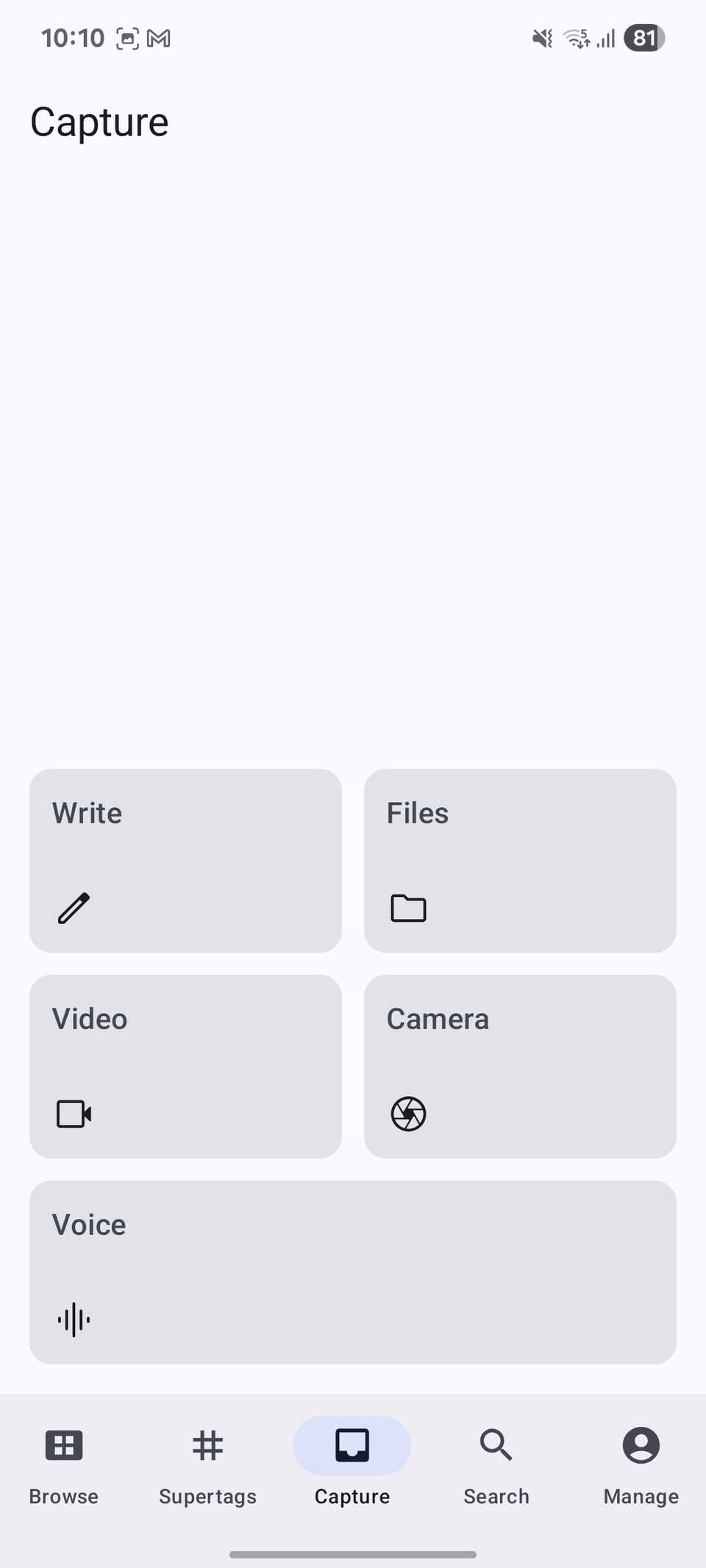Image resolution: width=706 pixels, height=1568 pixels.
Task: Select the video camera icon on Video tile
Action: 73,1113
